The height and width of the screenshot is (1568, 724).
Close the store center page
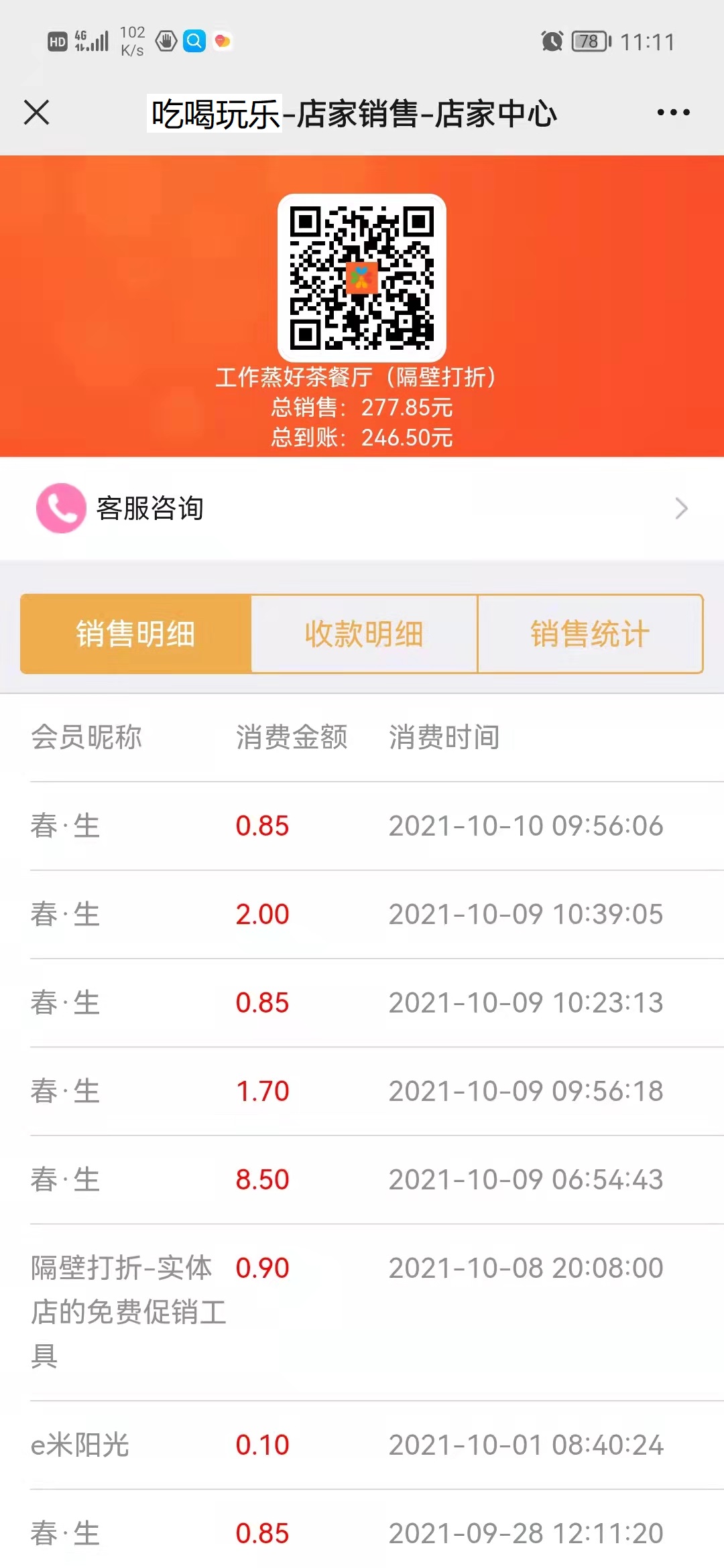[37, 113]
